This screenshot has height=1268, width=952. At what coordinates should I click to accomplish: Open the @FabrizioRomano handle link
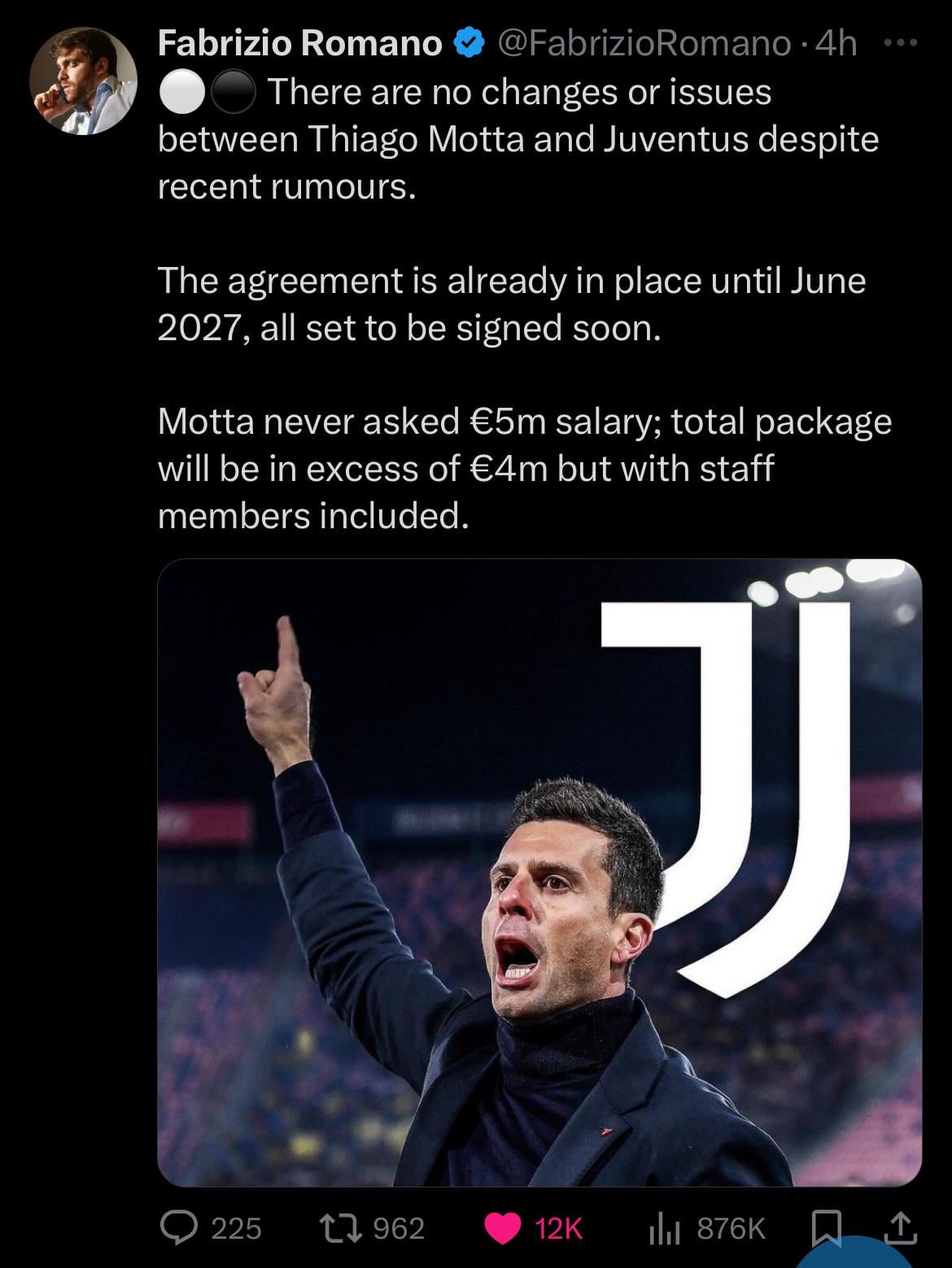tap(643, 43)
